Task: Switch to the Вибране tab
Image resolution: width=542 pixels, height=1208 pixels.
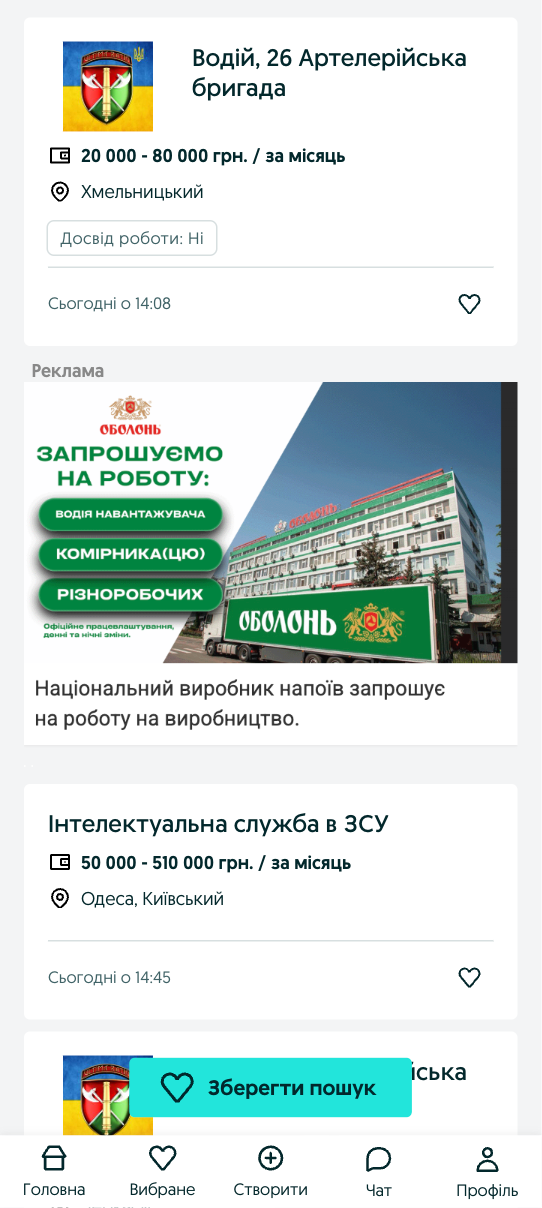Action: pos(162,1172)
